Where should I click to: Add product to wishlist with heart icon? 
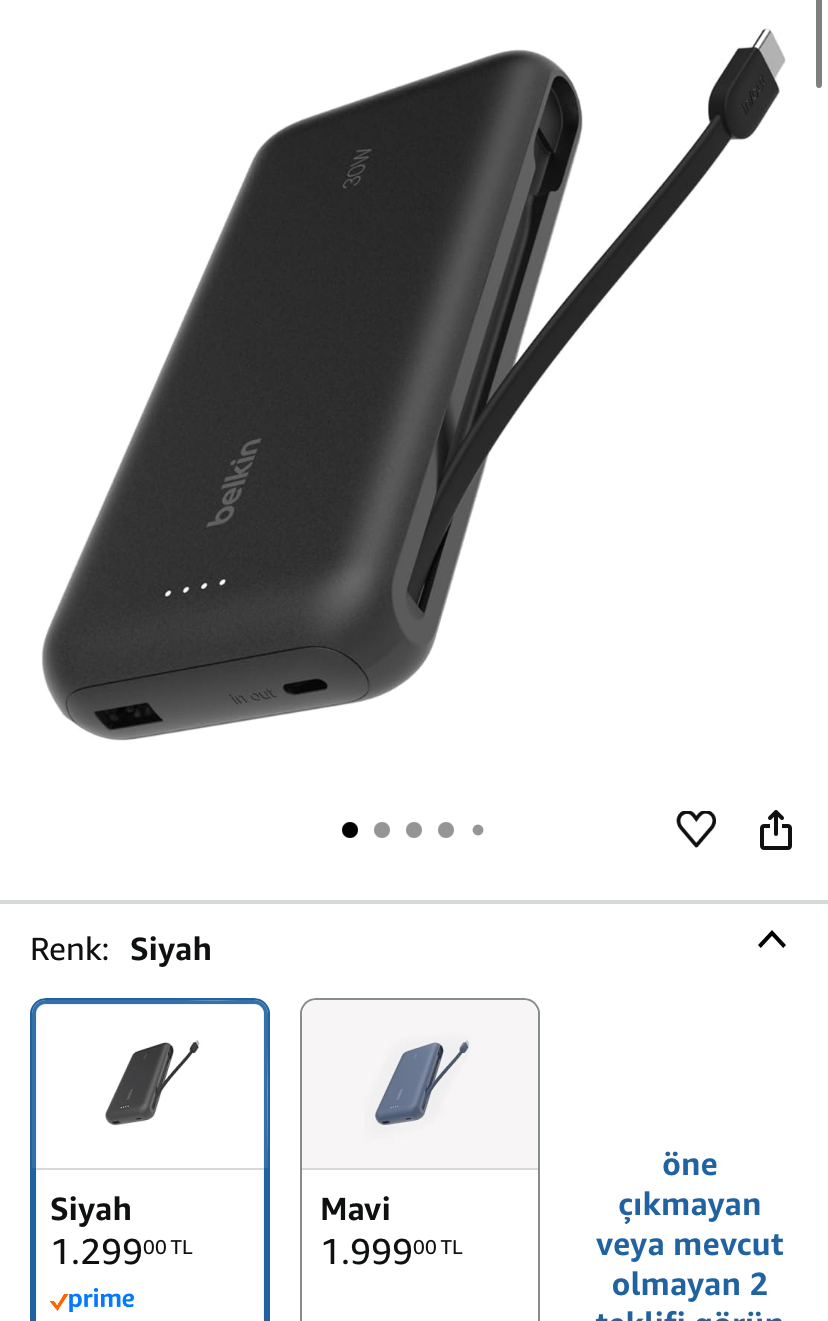tap(696, 829)
